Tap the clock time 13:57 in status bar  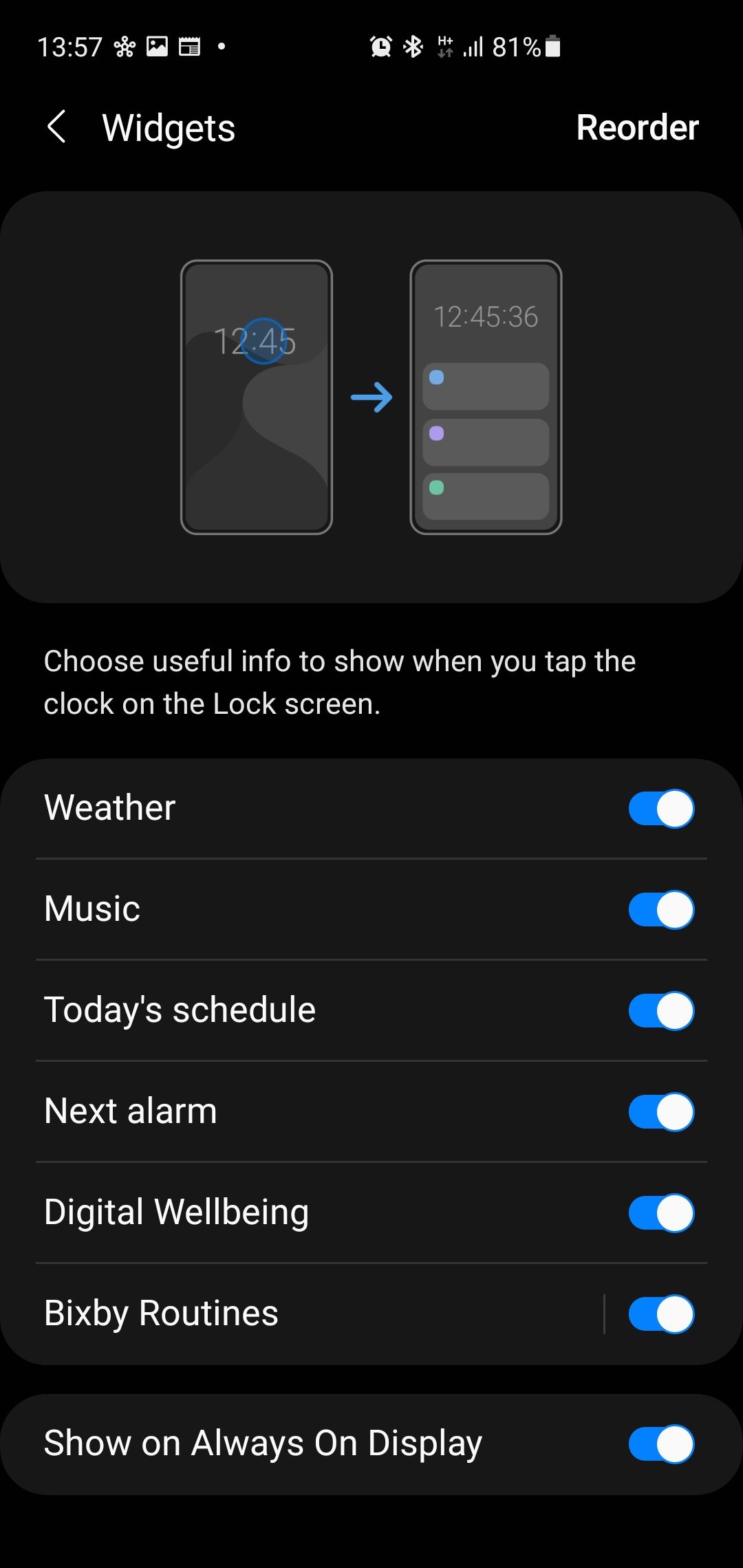pyautogui.click(x=71, y=45)
